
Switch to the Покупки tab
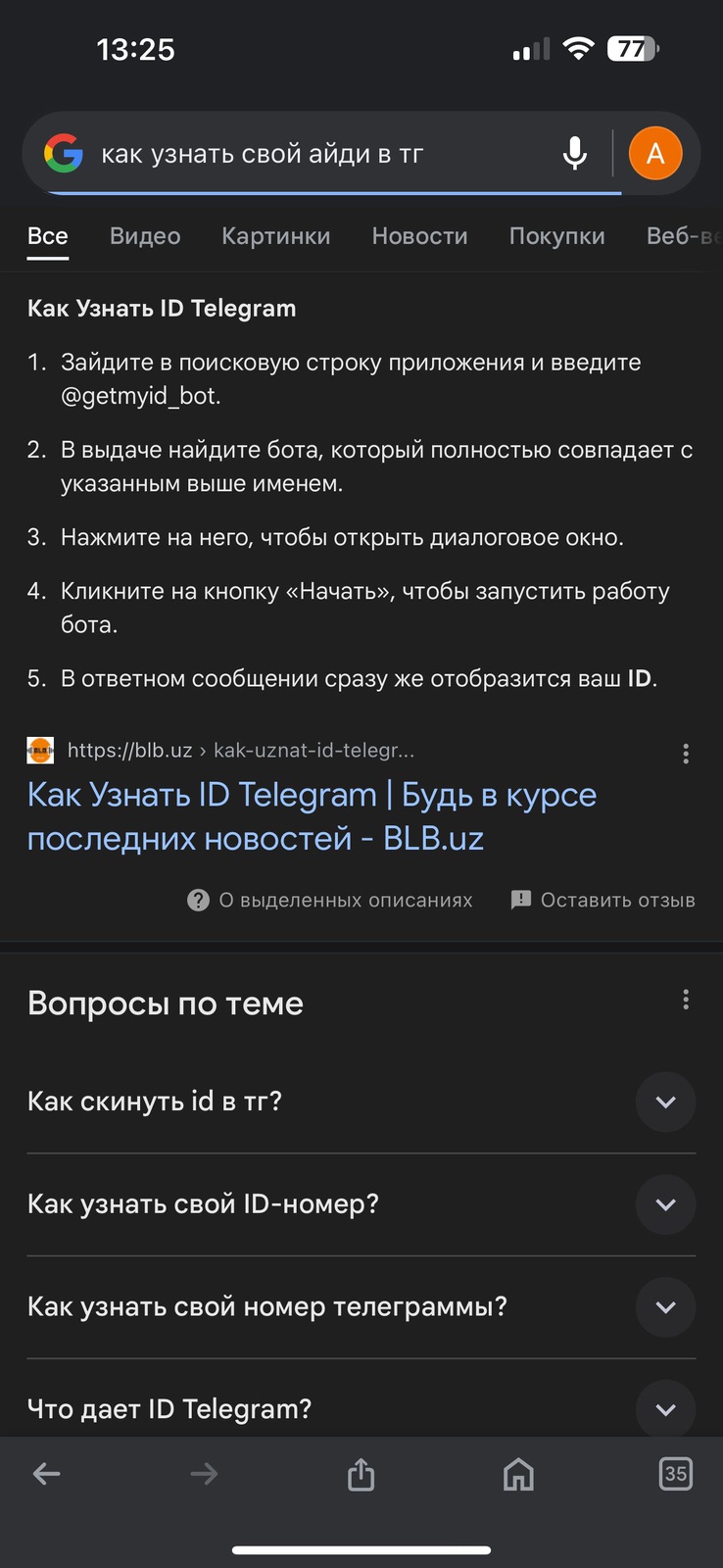pos(556,236)
